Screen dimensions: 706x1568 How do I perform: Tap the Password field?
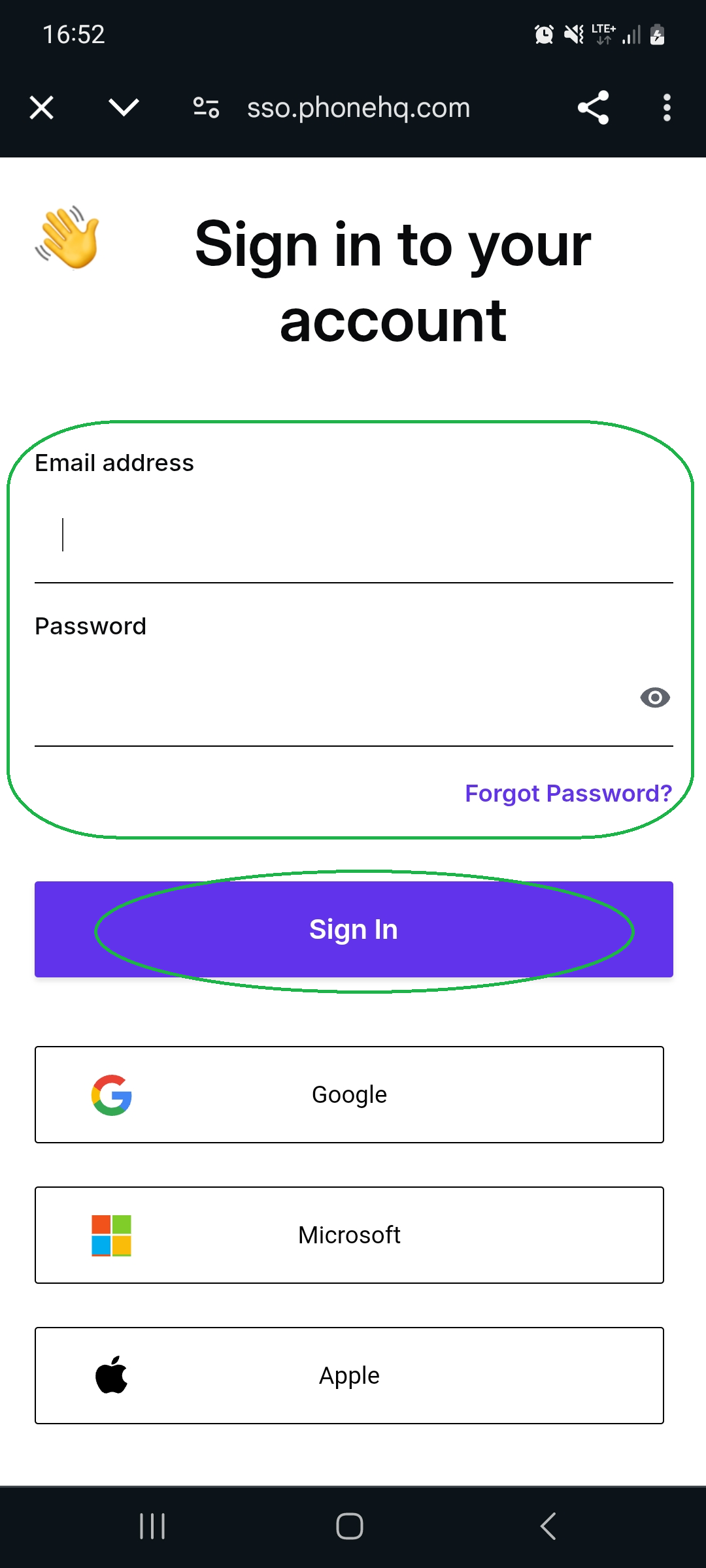coord(327,699)
